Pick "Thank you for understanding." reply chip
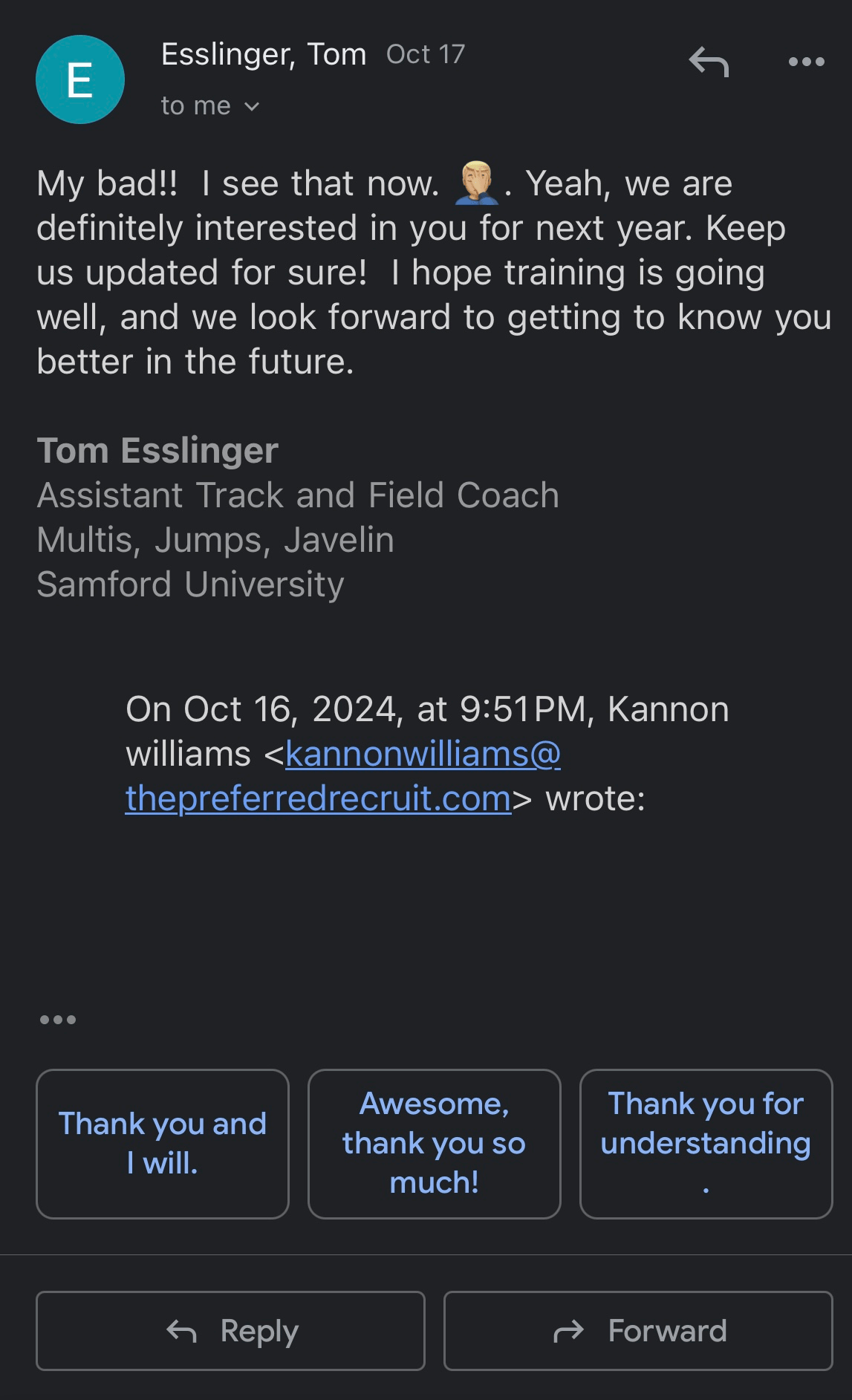This screenshot has height=1400, width=852. pos(705,1144)
